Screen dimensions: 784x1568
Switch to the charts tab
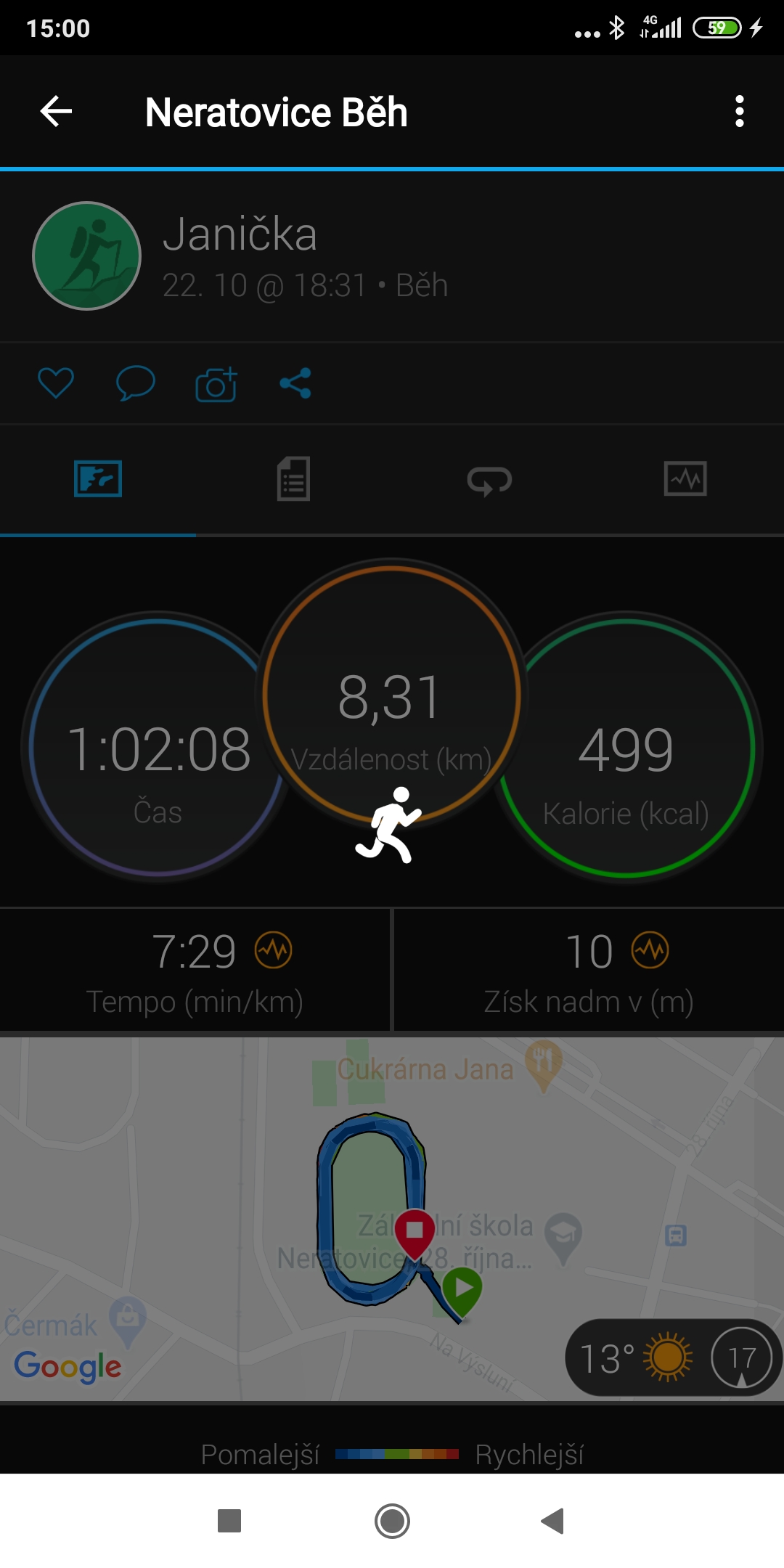pos(685,479)
